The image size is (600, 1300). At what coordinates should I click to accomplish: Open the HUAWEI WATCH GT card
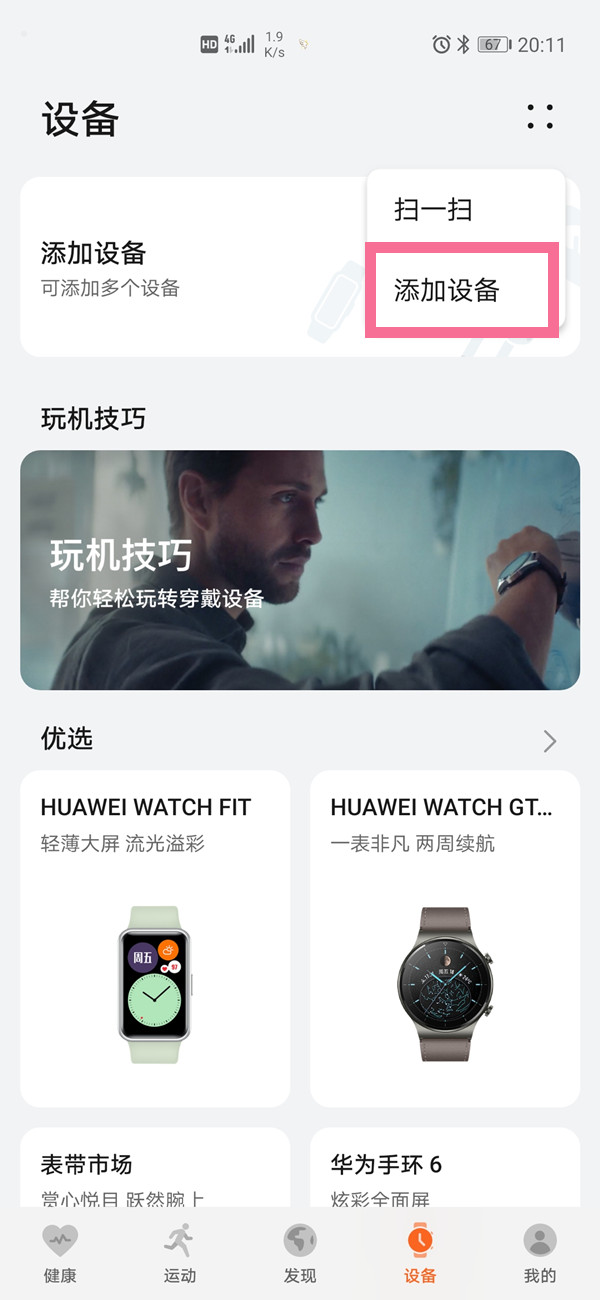(x=445, y=938)
